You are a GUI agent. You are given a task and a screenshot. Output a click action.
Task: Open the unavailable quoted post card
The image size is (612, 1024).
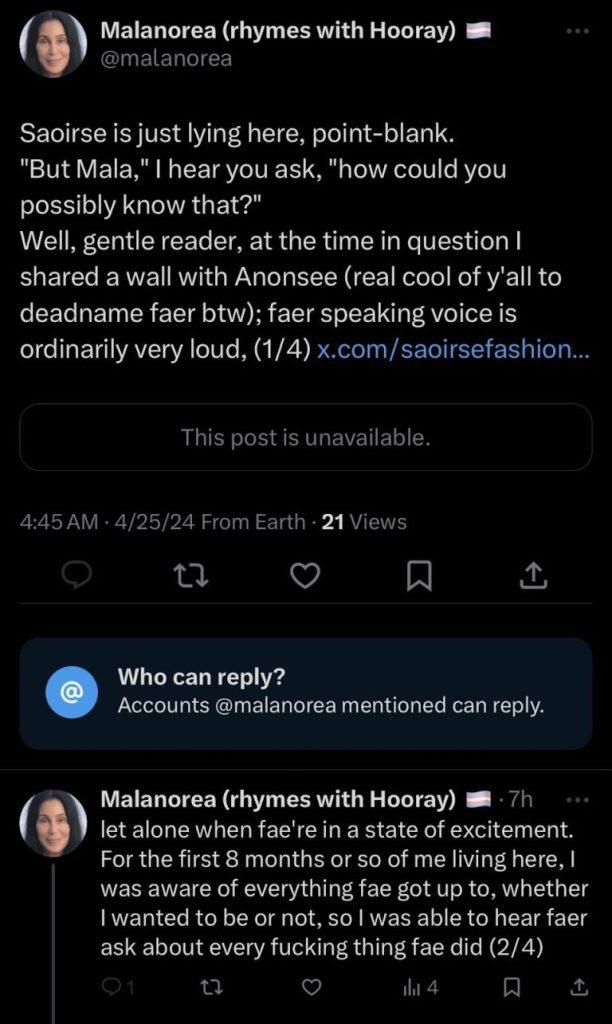[306, 437]
